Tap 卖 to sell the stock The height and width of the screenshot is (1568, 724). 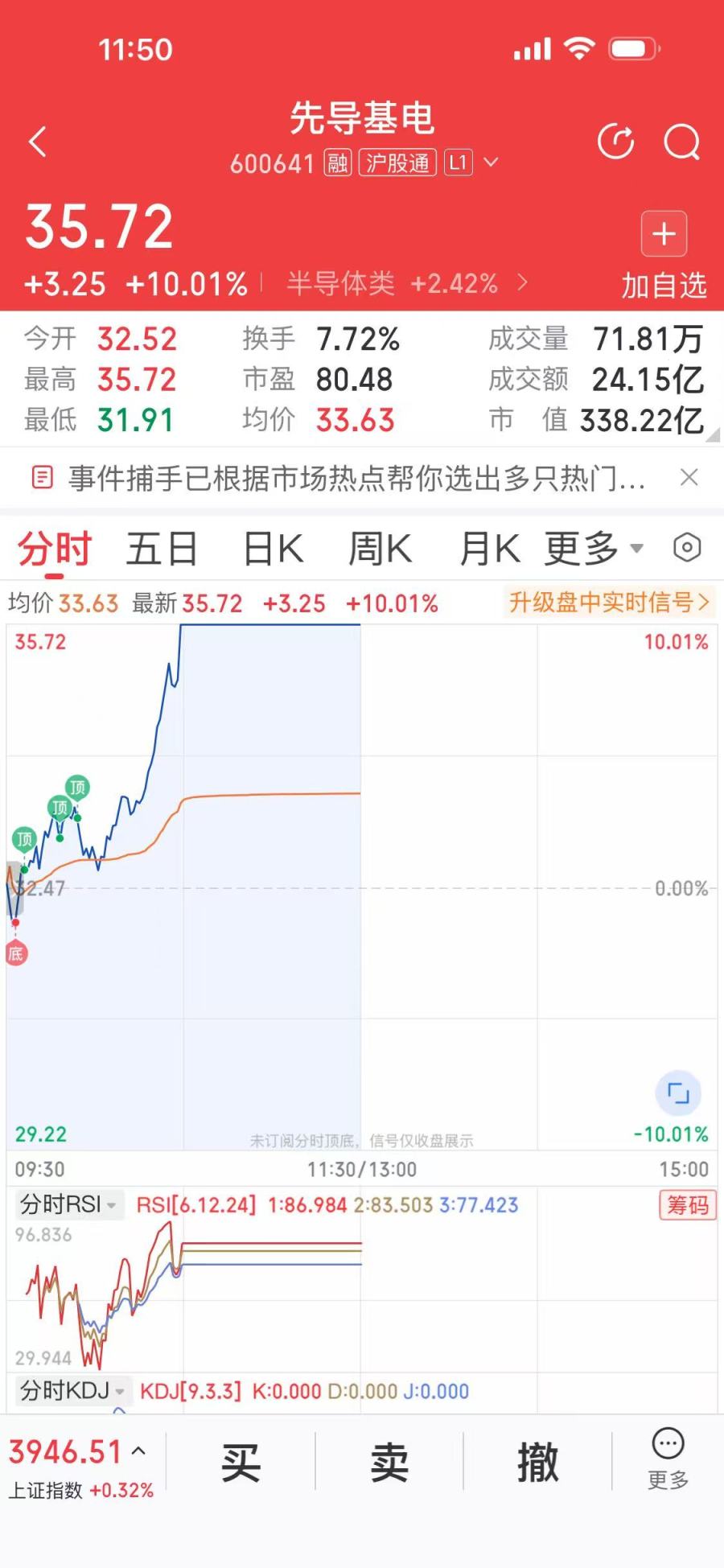pos(389,1462)
